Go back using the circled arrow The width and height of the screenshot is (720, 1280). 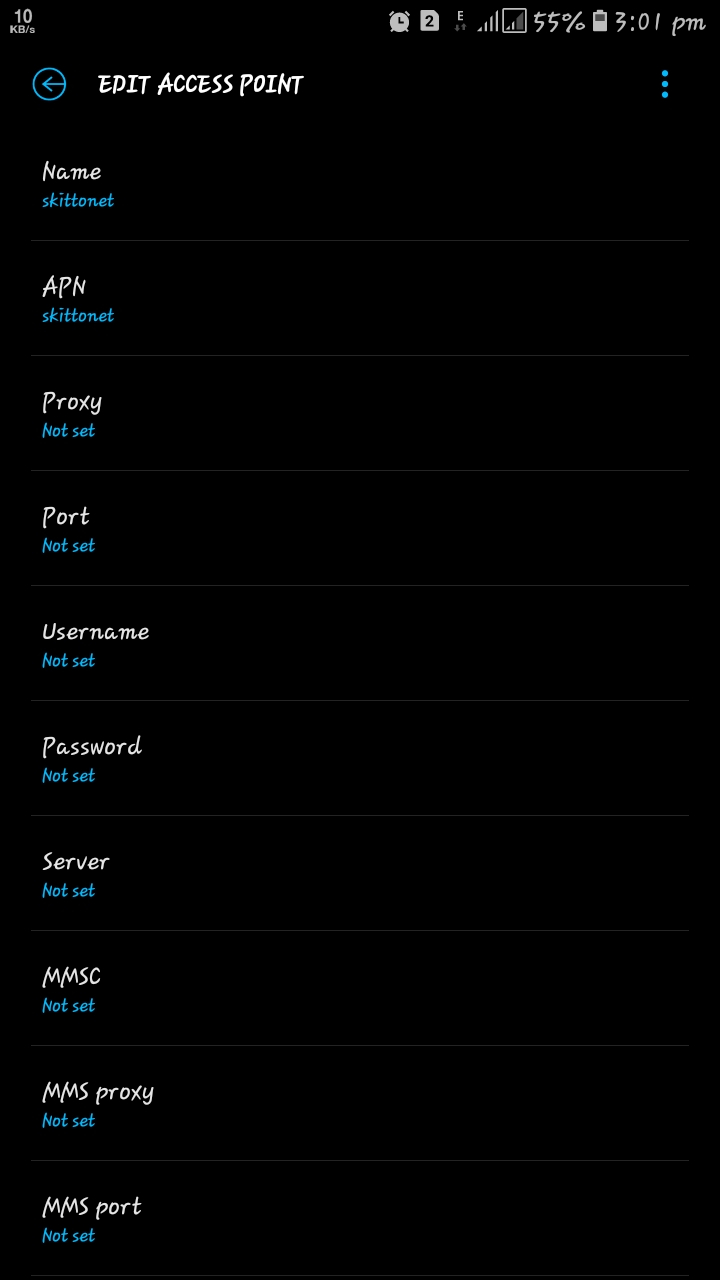click(x=49, y=85)
